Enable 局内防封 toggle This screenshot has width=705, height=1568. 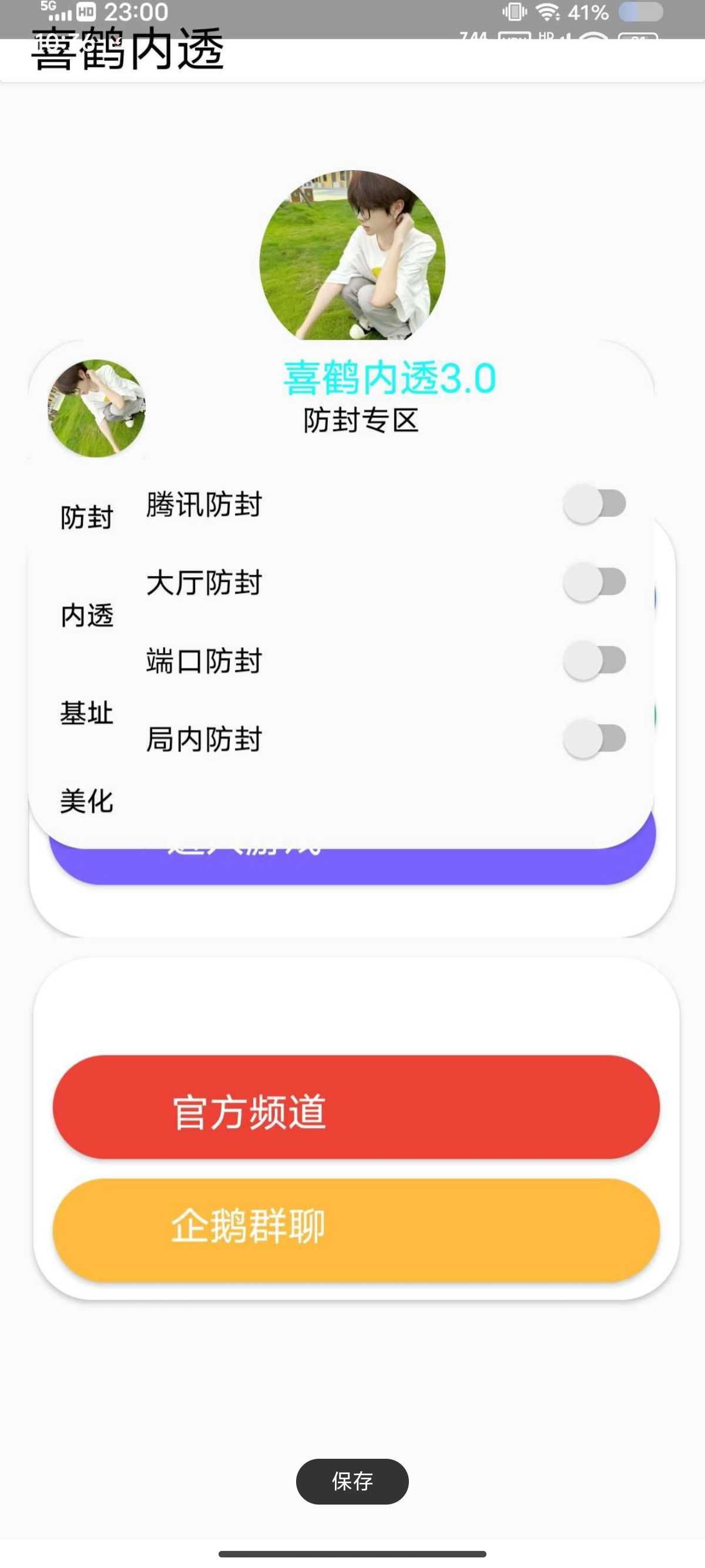(595, 739)
